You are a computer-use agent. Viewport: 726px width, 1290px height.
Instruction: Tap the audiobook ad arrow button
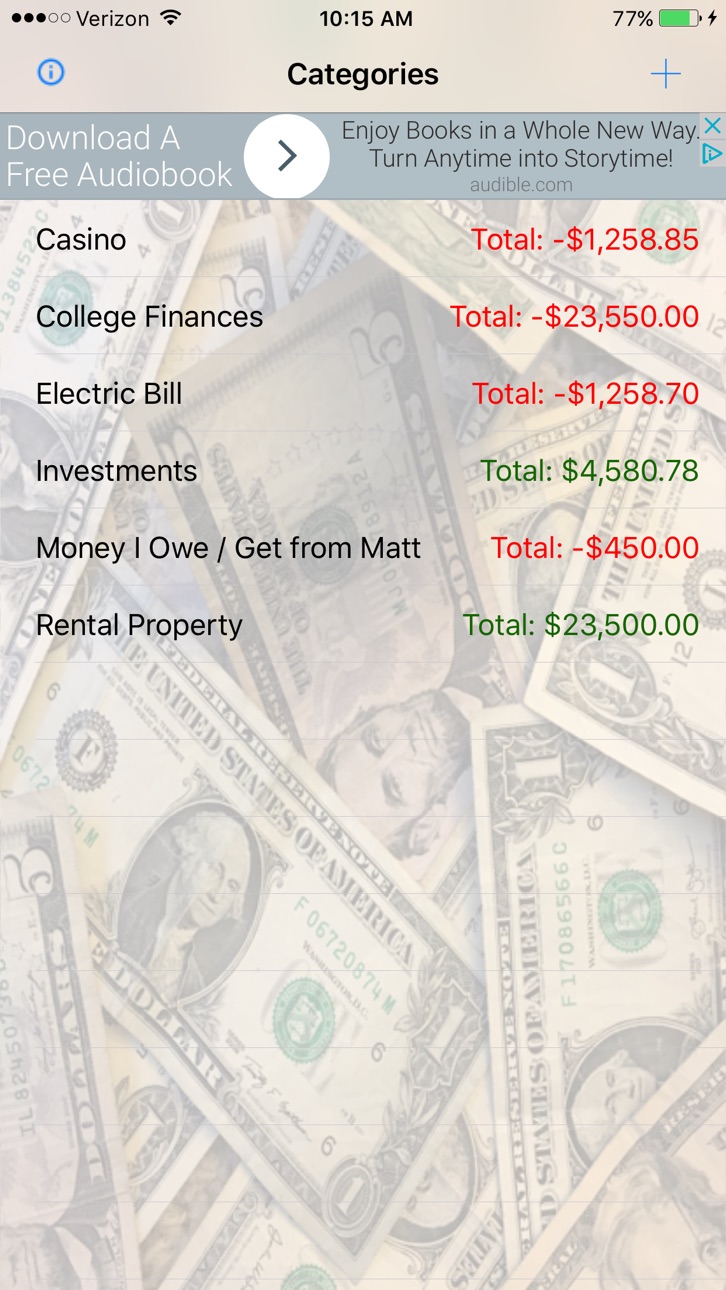(x=287, y=156)
